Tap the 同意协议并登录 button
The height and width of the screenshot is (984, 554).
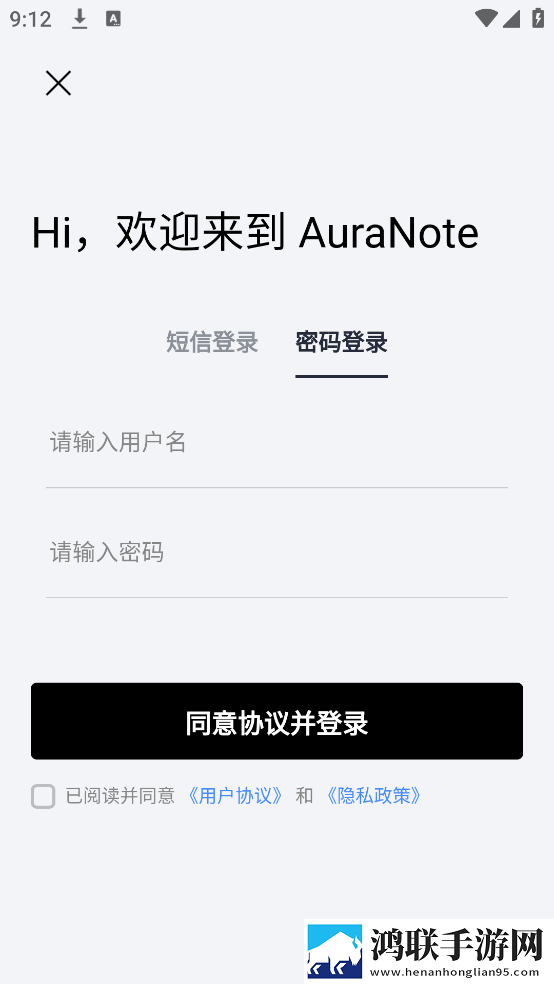(277, 721)
